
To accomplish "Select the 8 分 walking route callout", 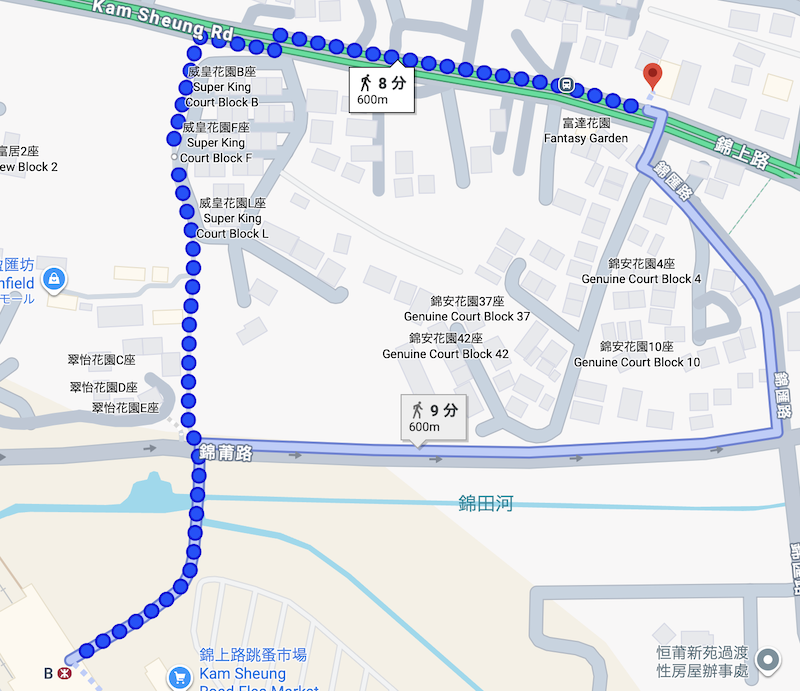I will 381,89.
